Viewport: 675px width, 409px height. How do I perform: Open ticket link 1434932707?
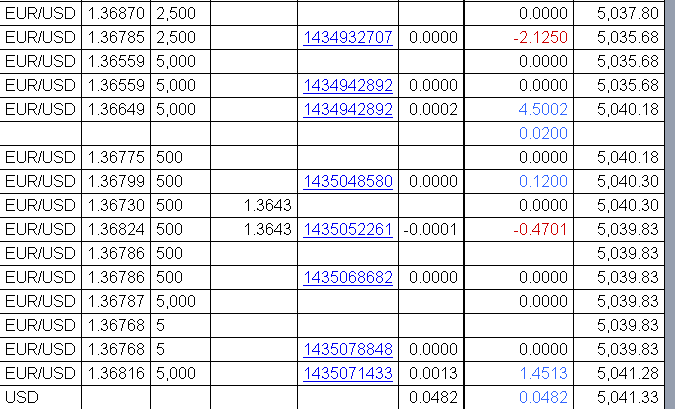point(348,38)
